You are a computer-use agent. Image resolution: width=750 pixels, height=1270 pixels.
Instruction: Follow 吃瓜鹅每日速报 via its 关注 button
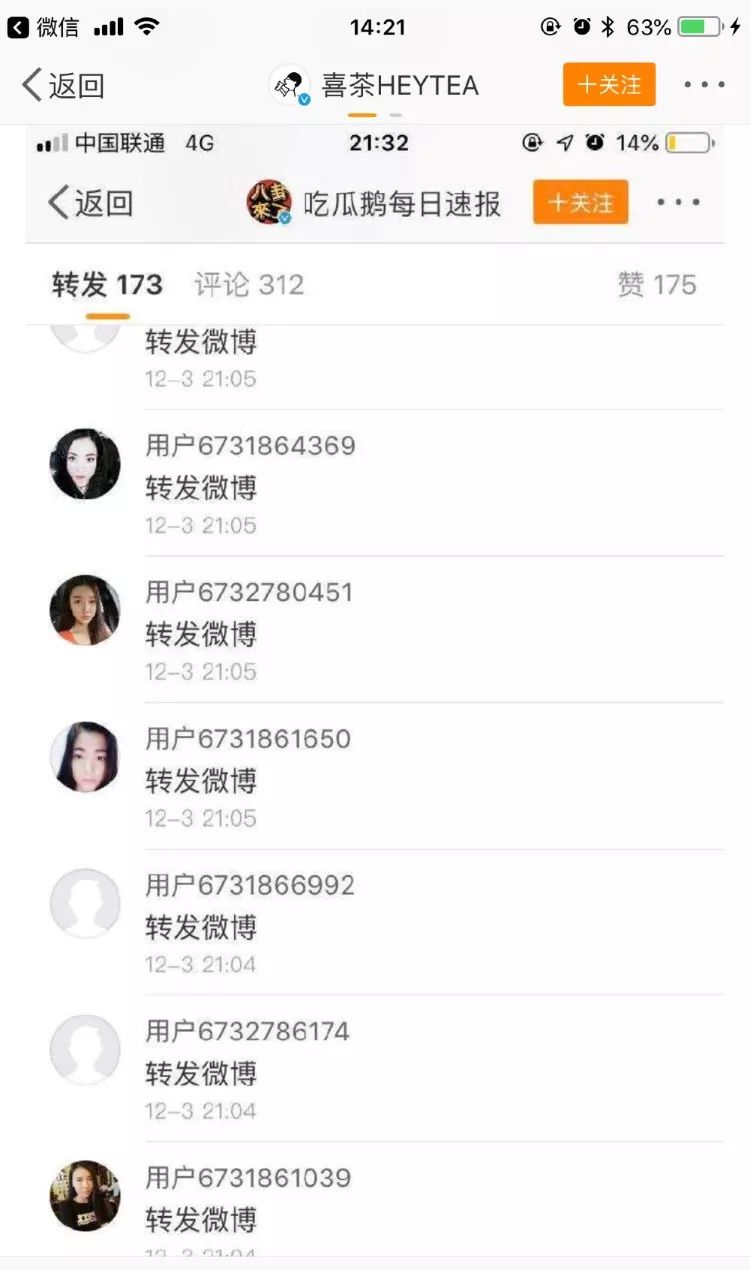pyautogui.click(x=580, y=202)
